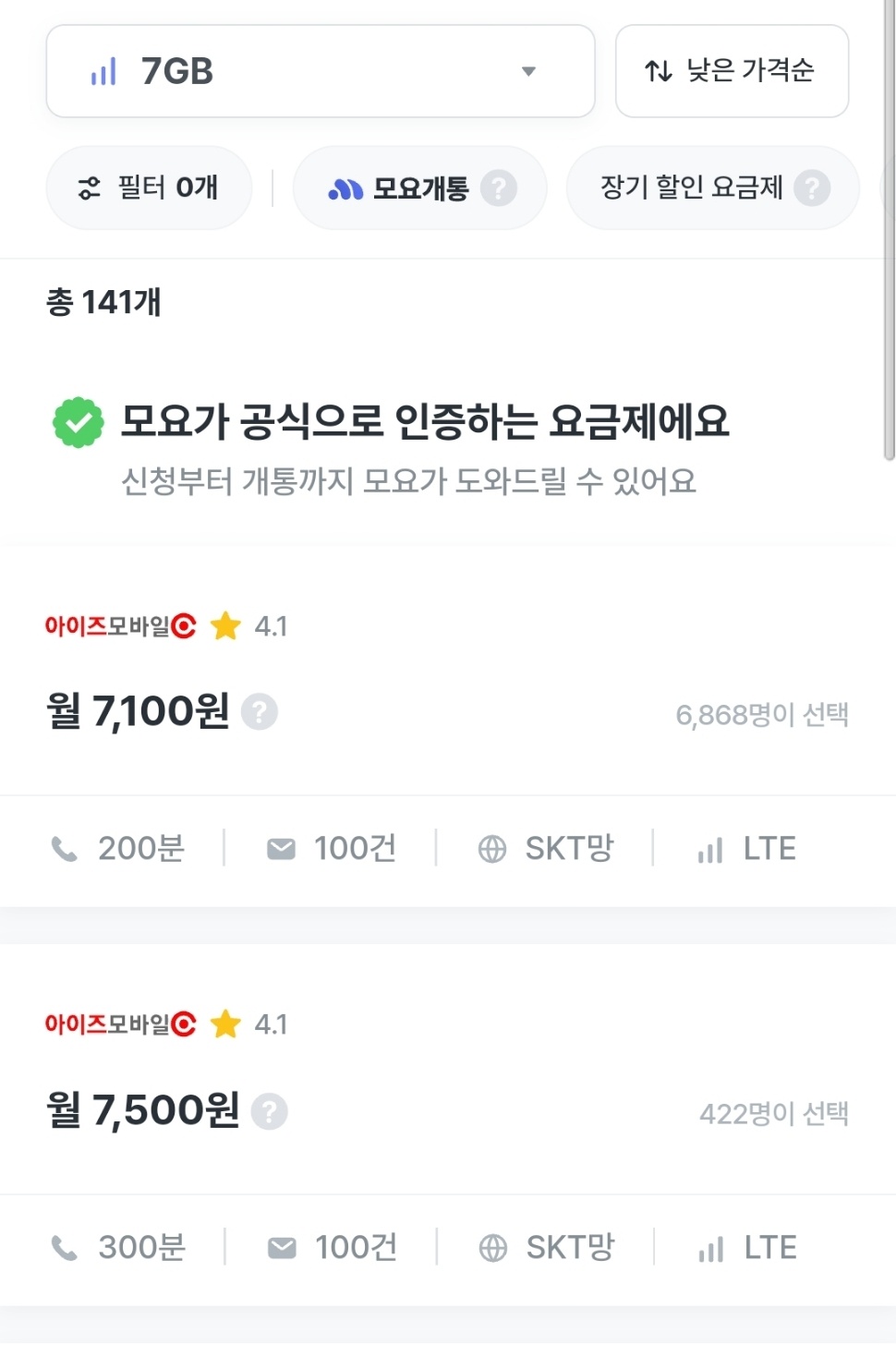Expand the 7GB selector chevron arrow

point(527,71)
